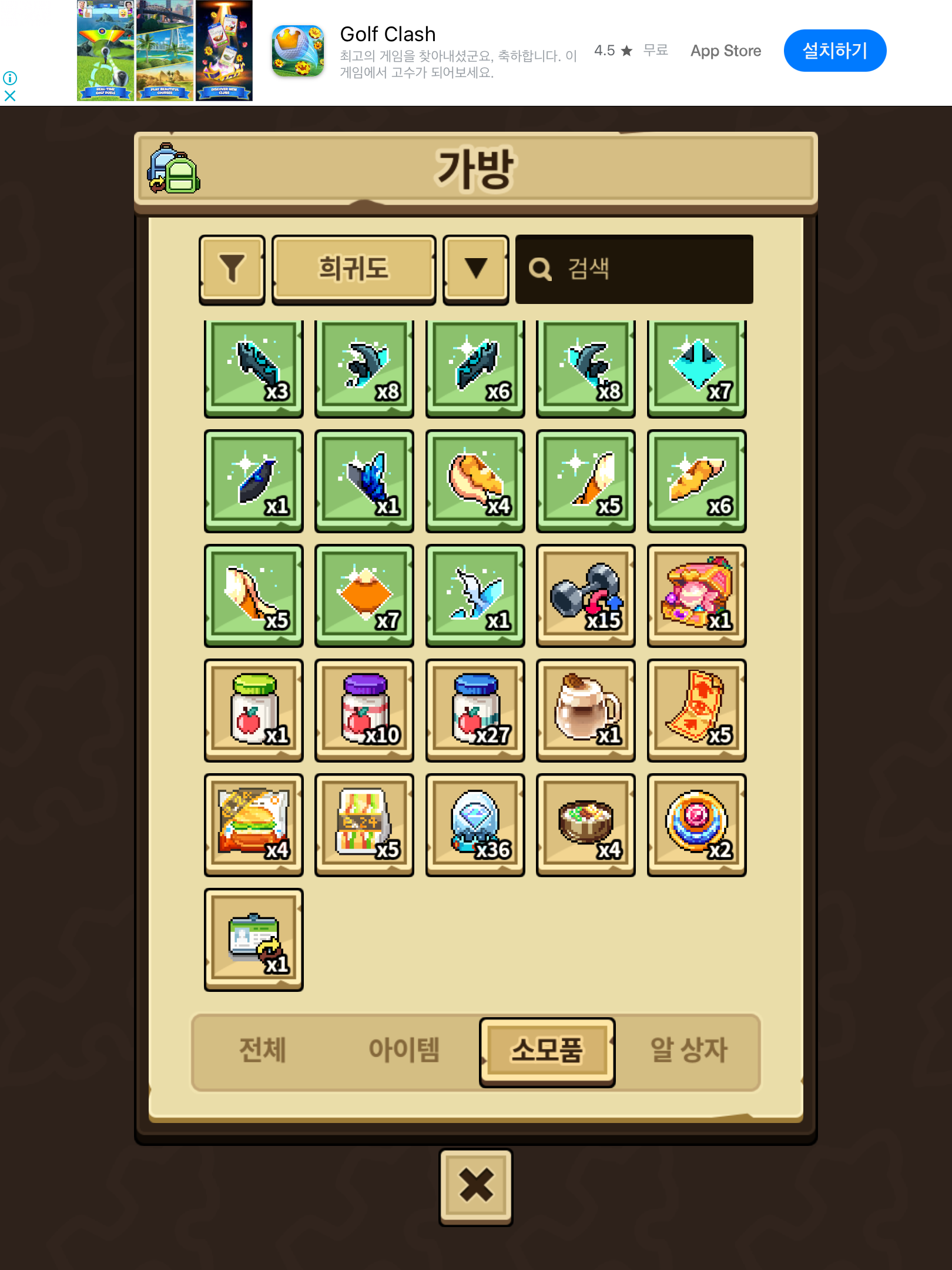Select the pink treasure chest item
The width and height of the screenshot is (952, 1270).
(x=696, y=595)
